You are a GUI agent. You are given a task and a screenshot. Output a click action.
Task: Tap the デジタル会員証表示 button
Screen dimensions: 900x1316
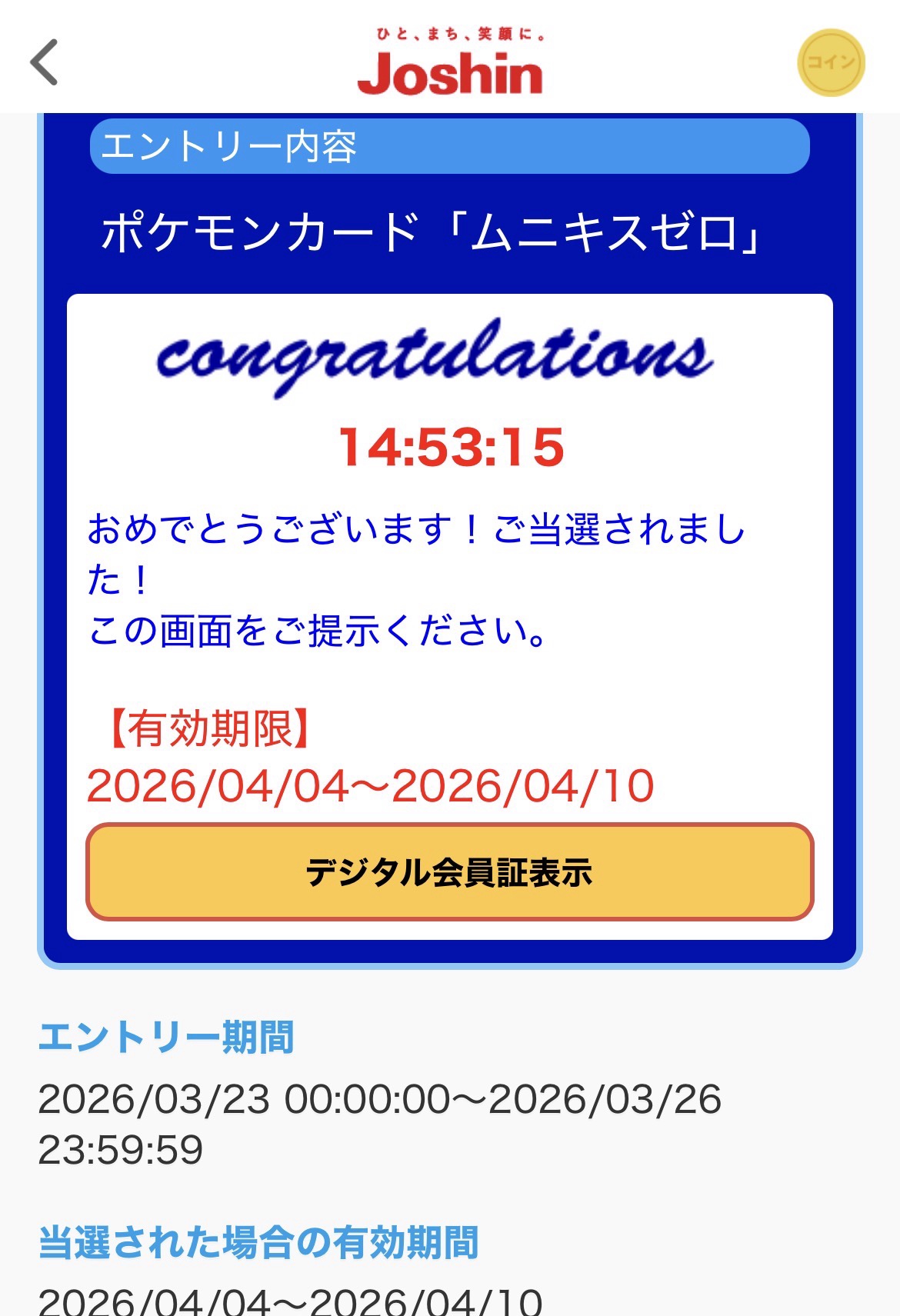pyautogui.click(x=449, y=872)
